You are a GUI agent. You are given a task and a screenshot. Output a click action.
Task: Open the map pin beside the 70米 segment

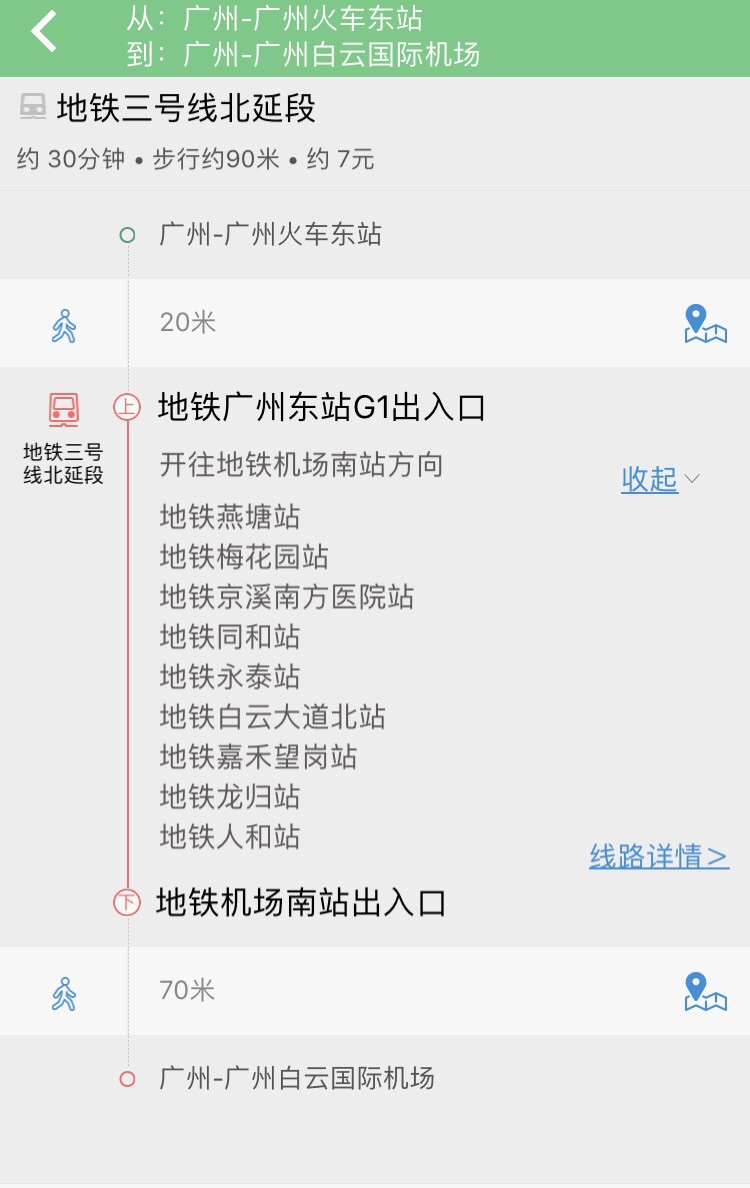click(706, 990)
